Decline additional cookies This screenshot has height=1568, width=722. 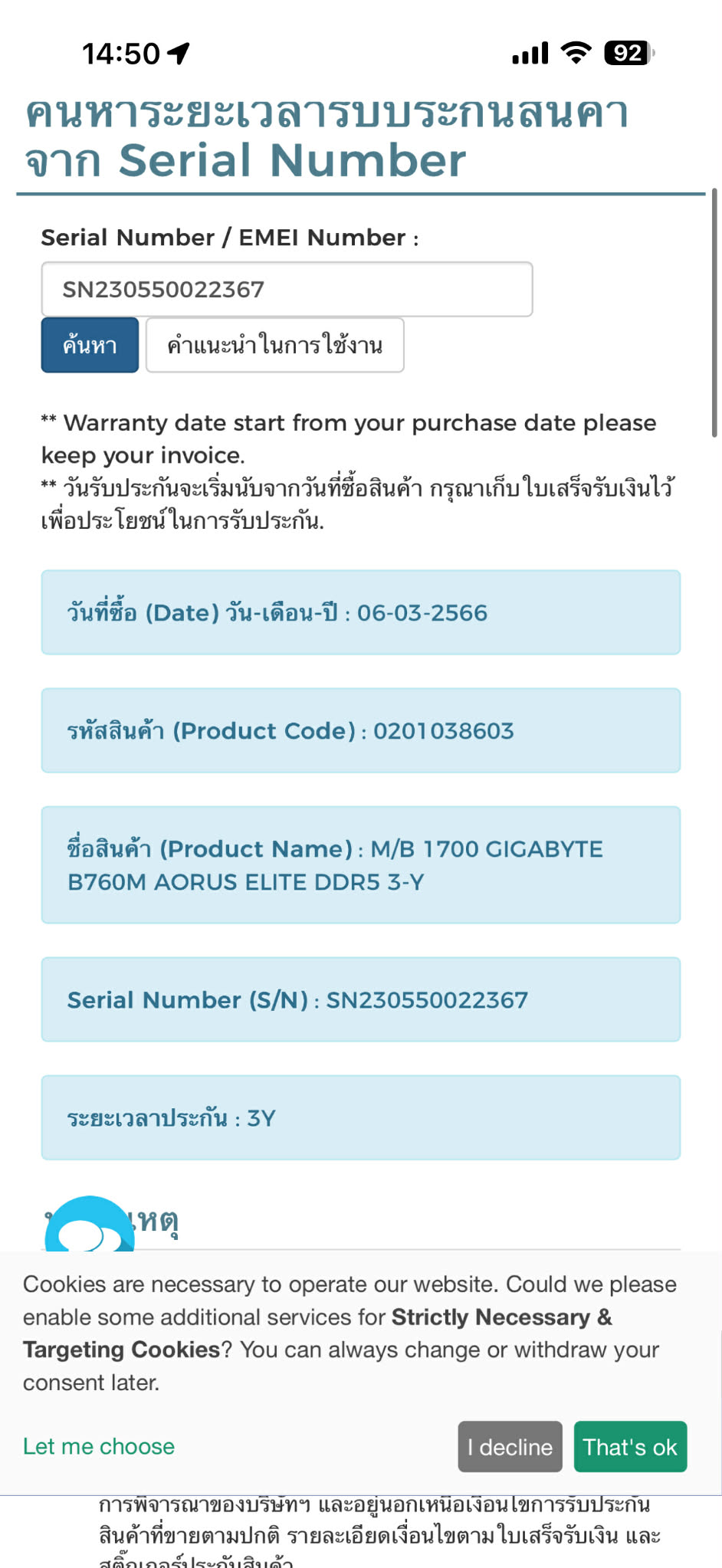(510, 1447)
